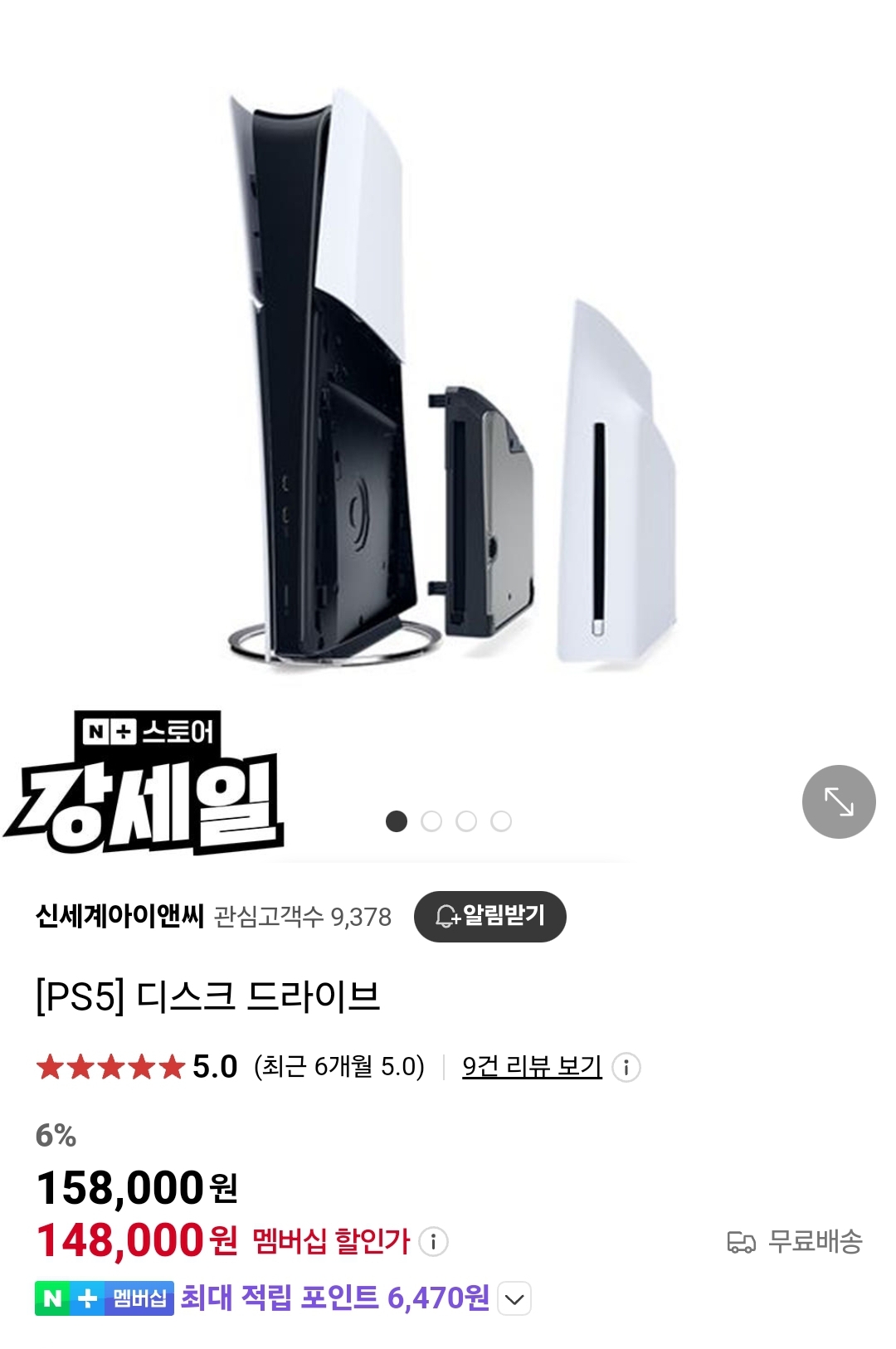Tap 알림받기 notification button
896x1349 pixels.
(489, 916)
